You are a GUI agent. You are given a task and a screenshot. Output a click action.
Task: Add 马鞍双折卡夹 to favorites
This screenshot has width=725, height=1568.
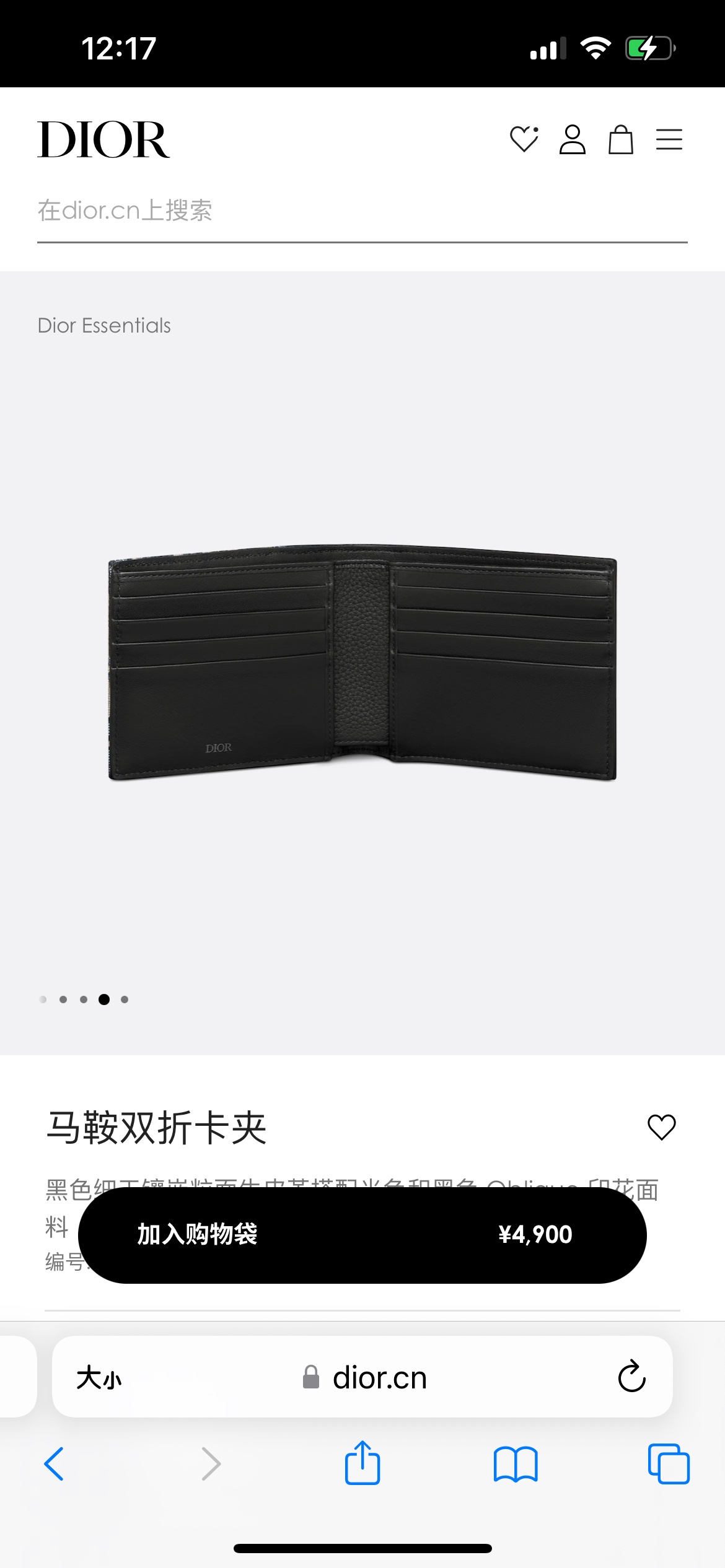661,1127
